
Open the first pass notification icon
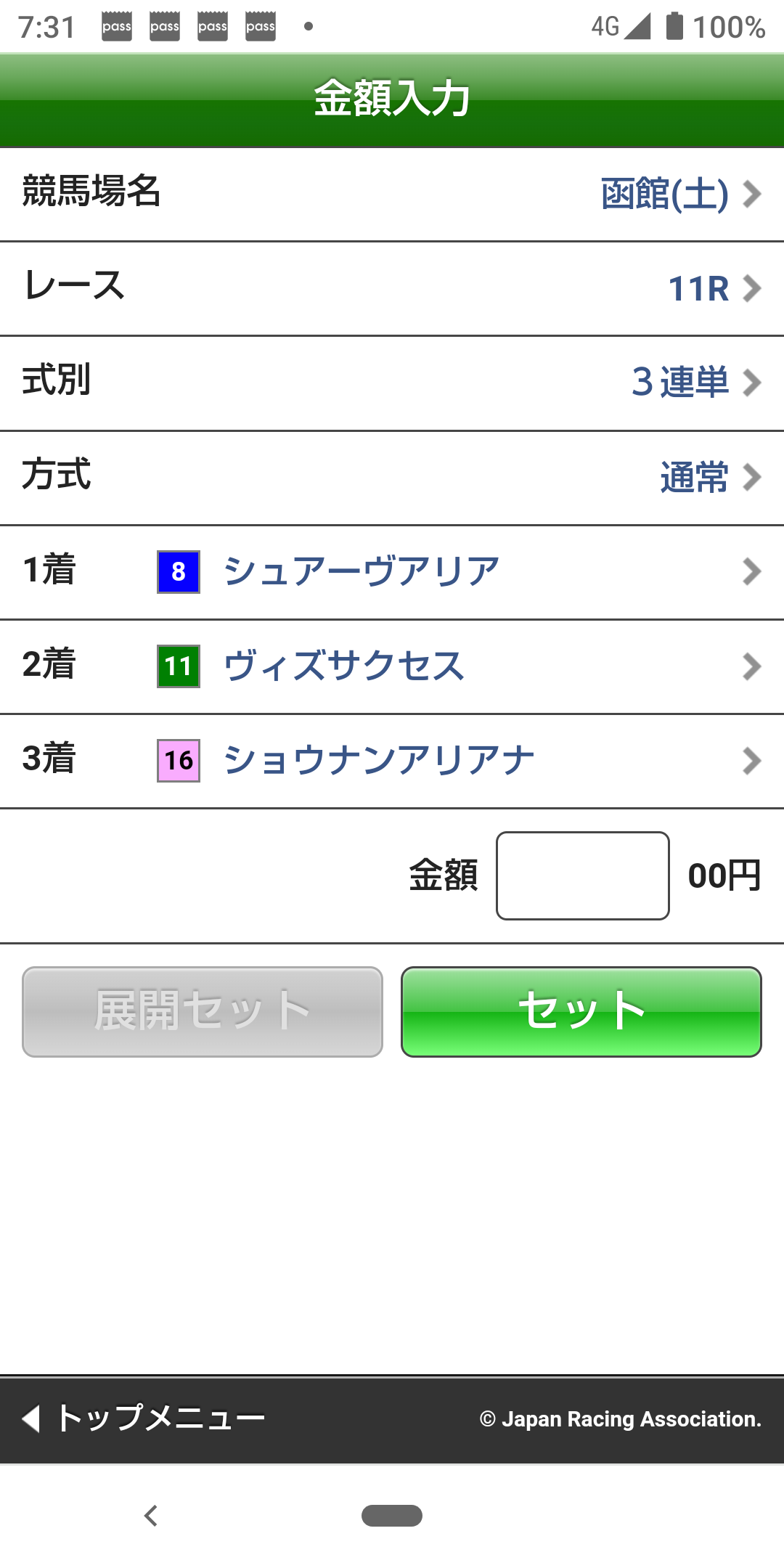(x=116, y=25)
